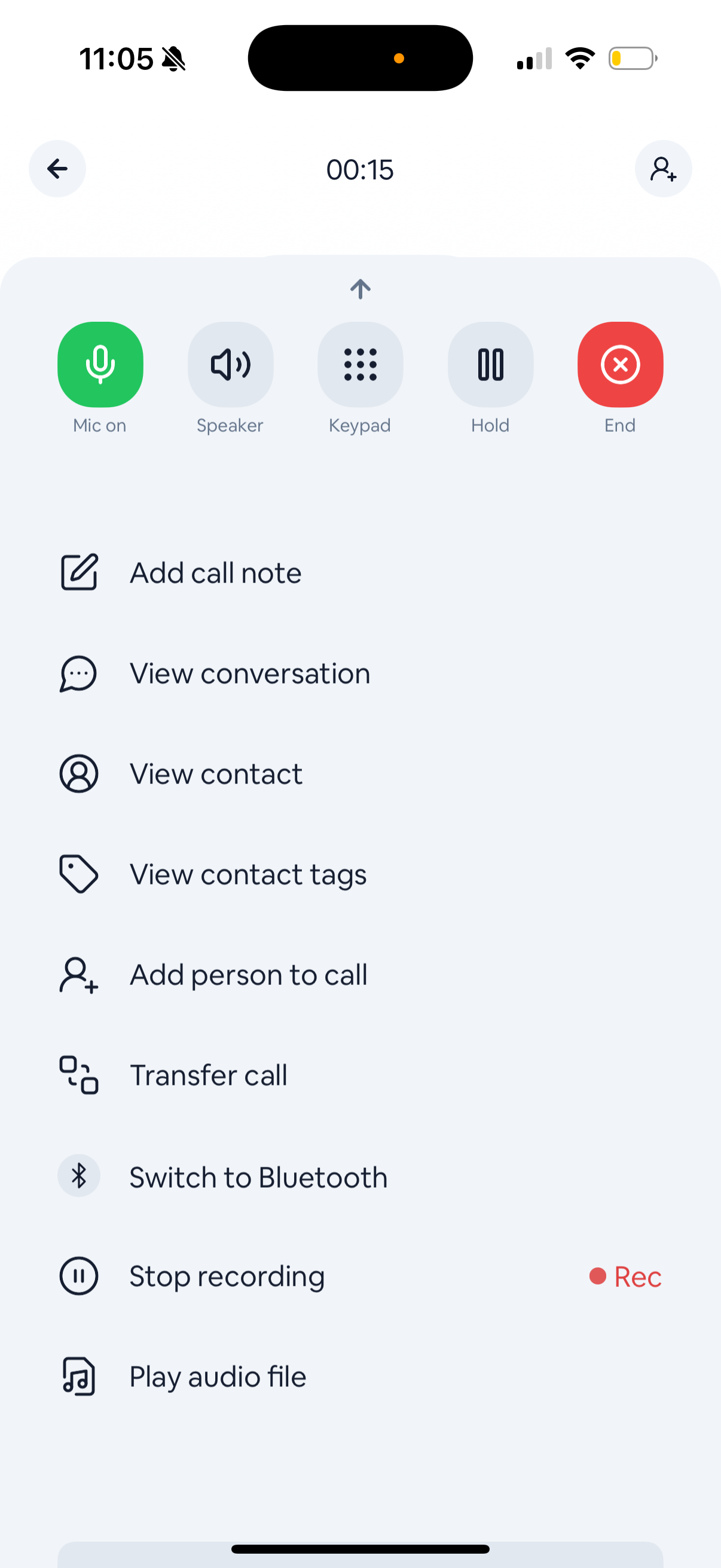End the current call

point(620,365)
